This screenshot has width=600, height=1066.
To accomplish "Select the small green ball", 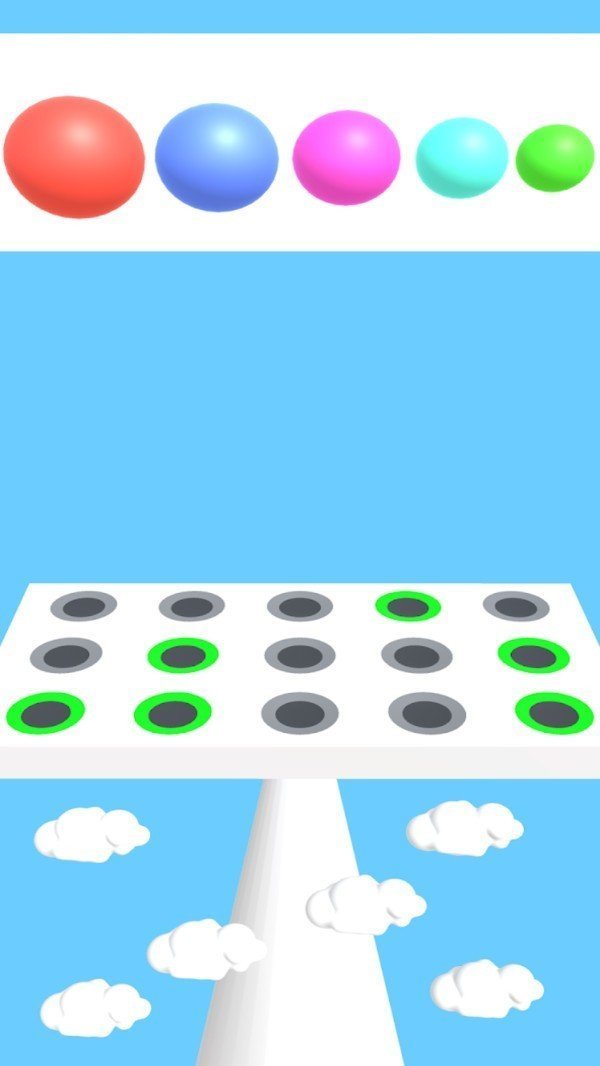I will (x=554, y=158).
